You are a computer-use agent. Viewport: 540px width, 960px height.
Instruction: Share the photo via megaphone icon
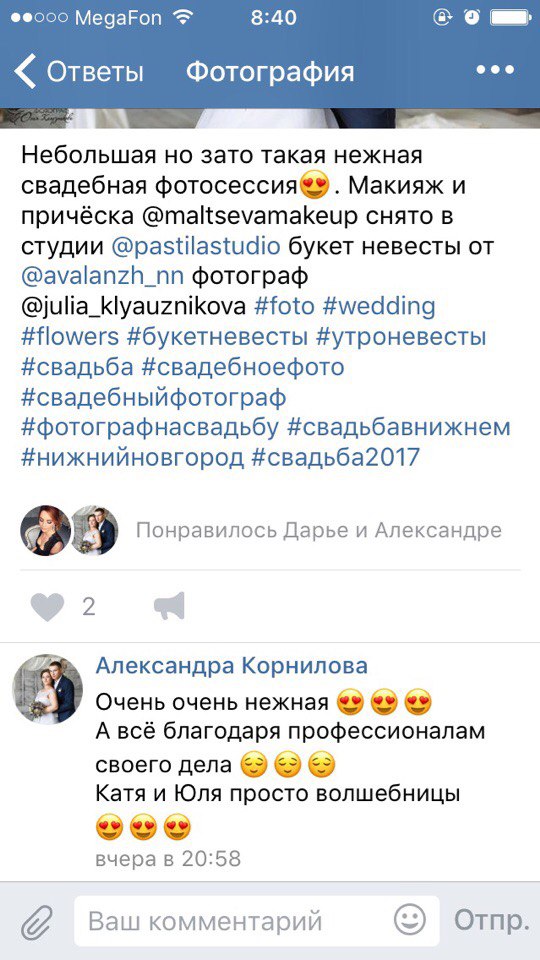[169, 606]
